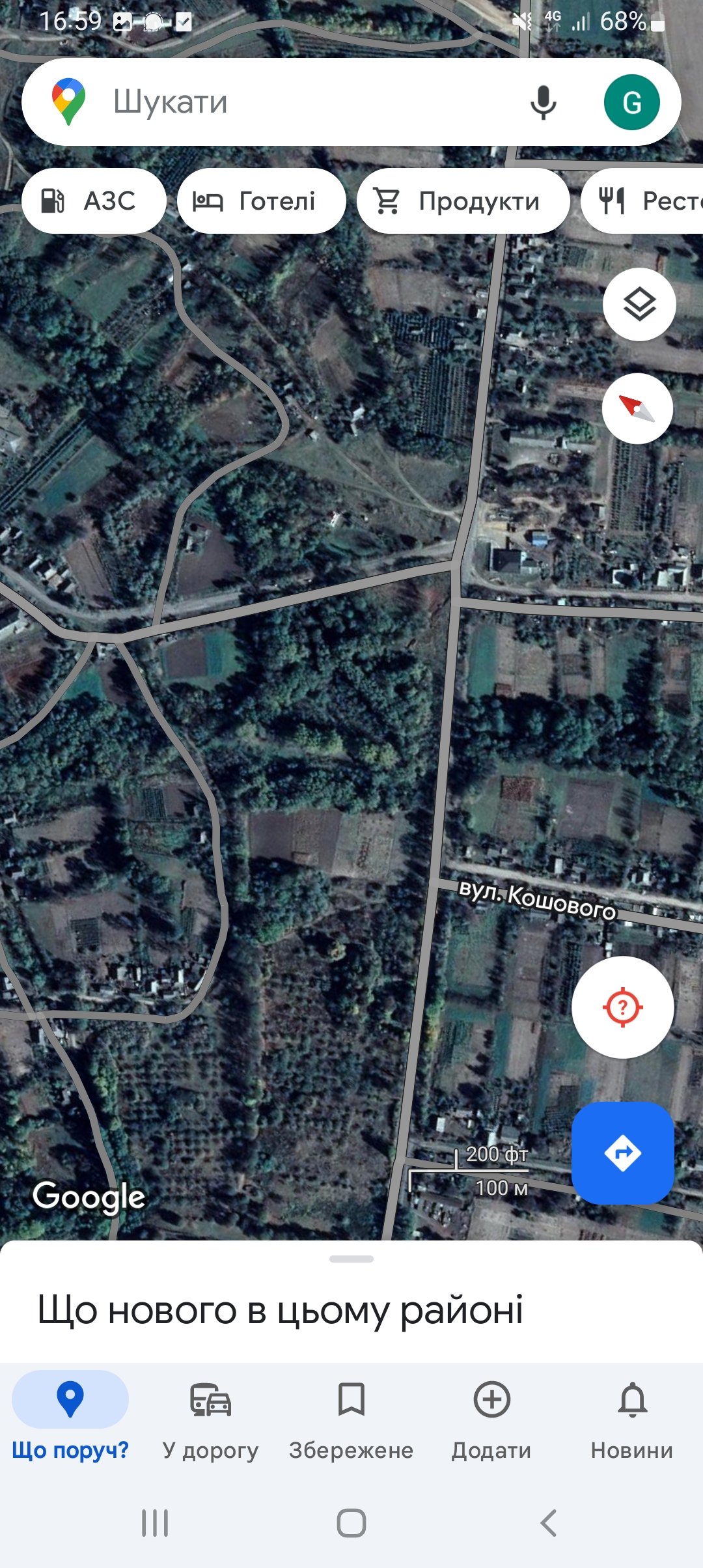Start voice search with the microphone
Screen dimensions: 703x1568
(544, 102)
